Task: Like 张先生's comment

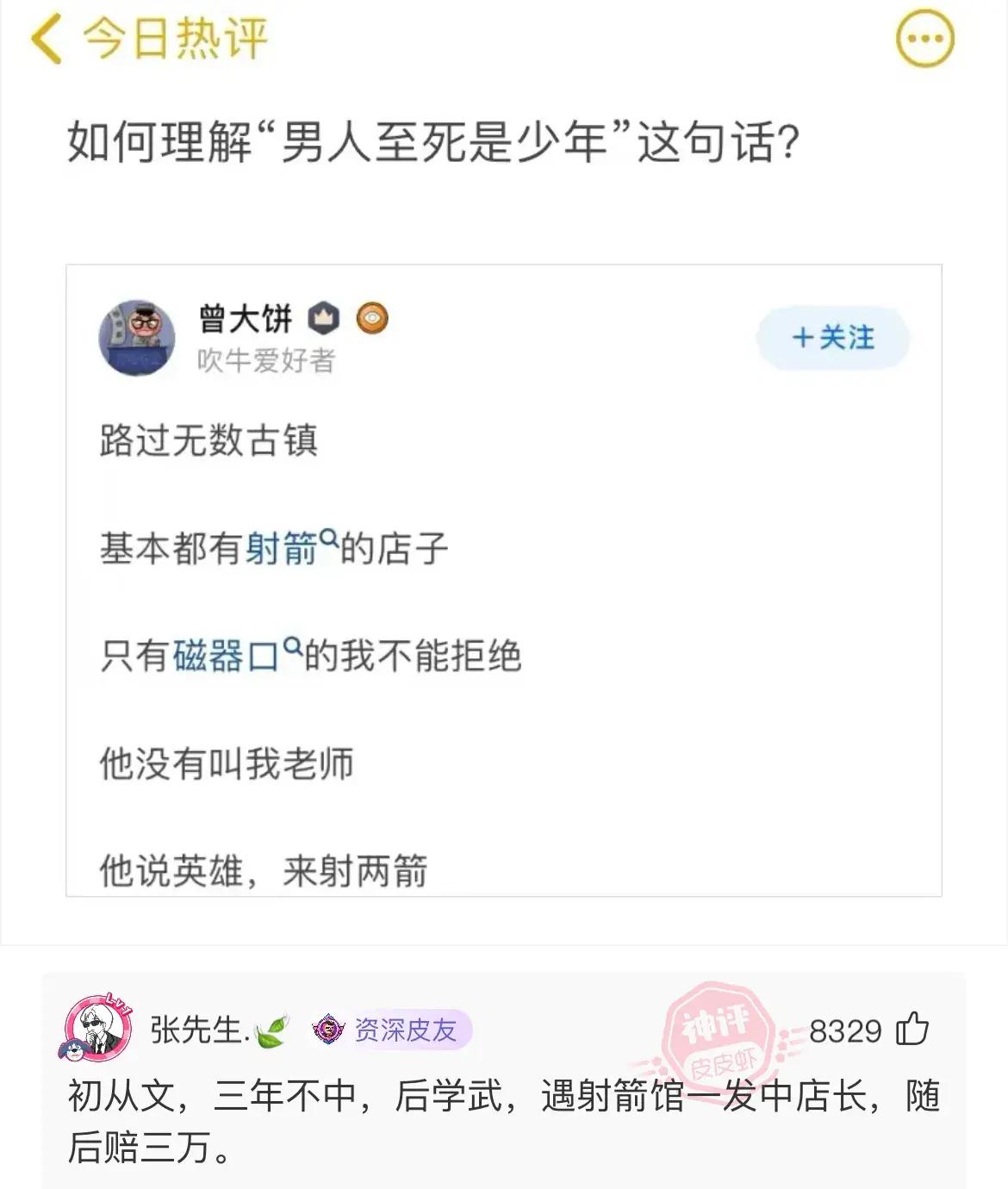Action: (912, 1030)
